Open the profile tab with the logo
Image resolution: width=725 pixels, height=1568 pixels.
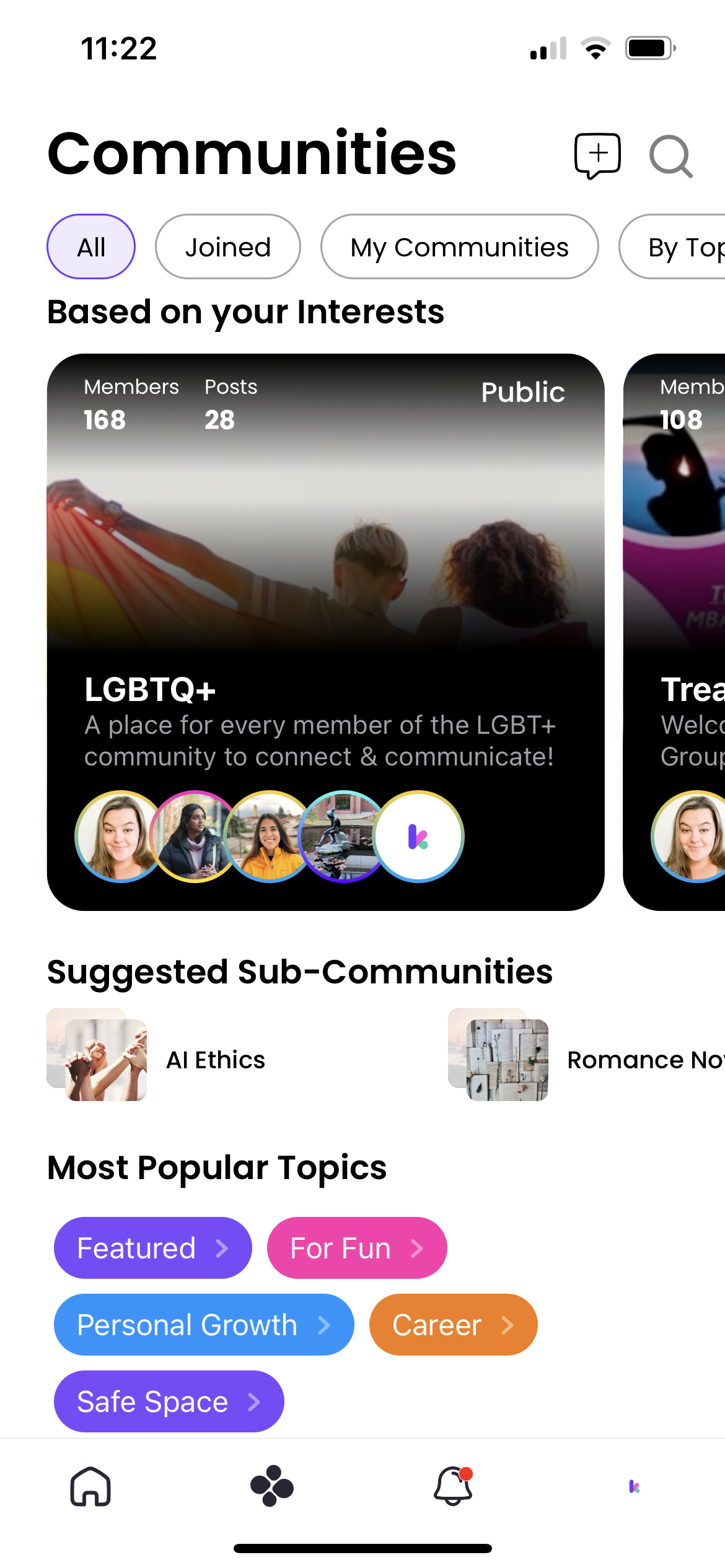(x=634, y=1486)
